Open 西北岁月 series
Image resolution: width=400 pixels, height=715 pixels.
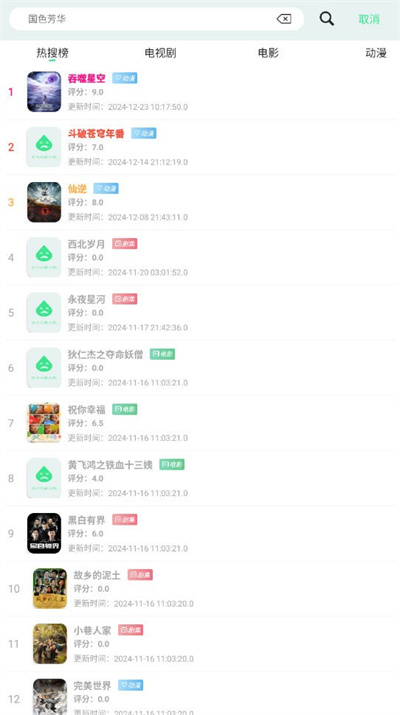click(x=200, y=258)
